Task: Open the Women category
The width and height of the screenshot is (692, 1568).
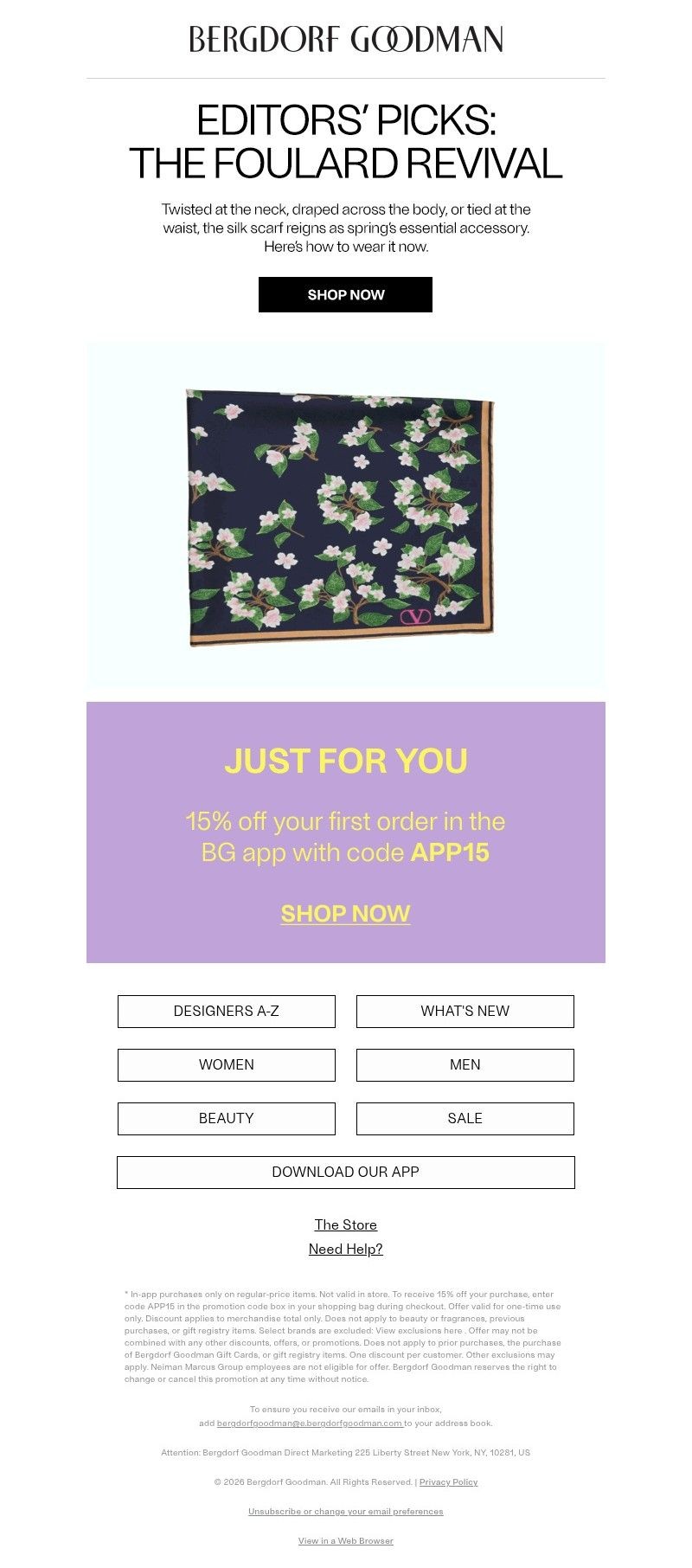Action: (226, 1065)
